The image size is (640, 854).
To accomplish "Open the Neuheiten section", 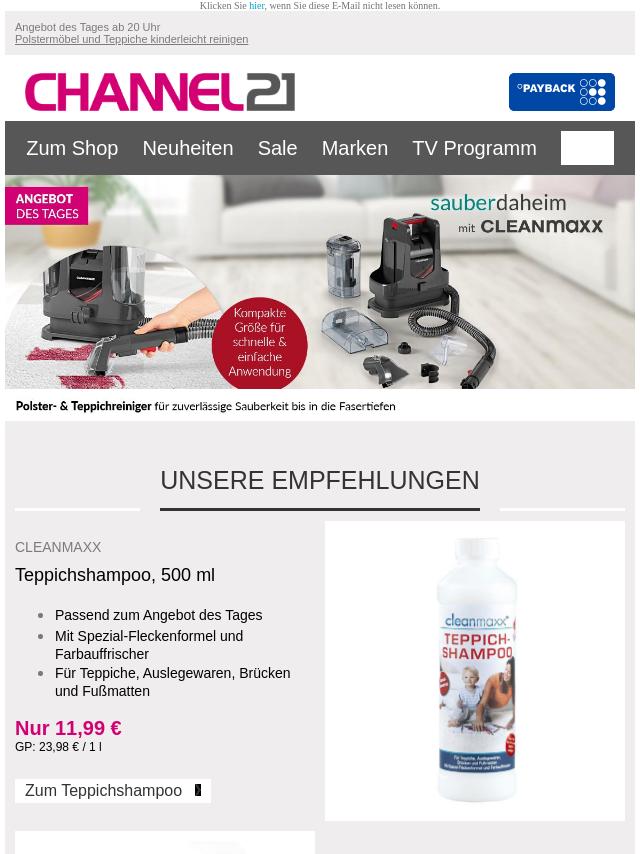I will pos(187,148).
